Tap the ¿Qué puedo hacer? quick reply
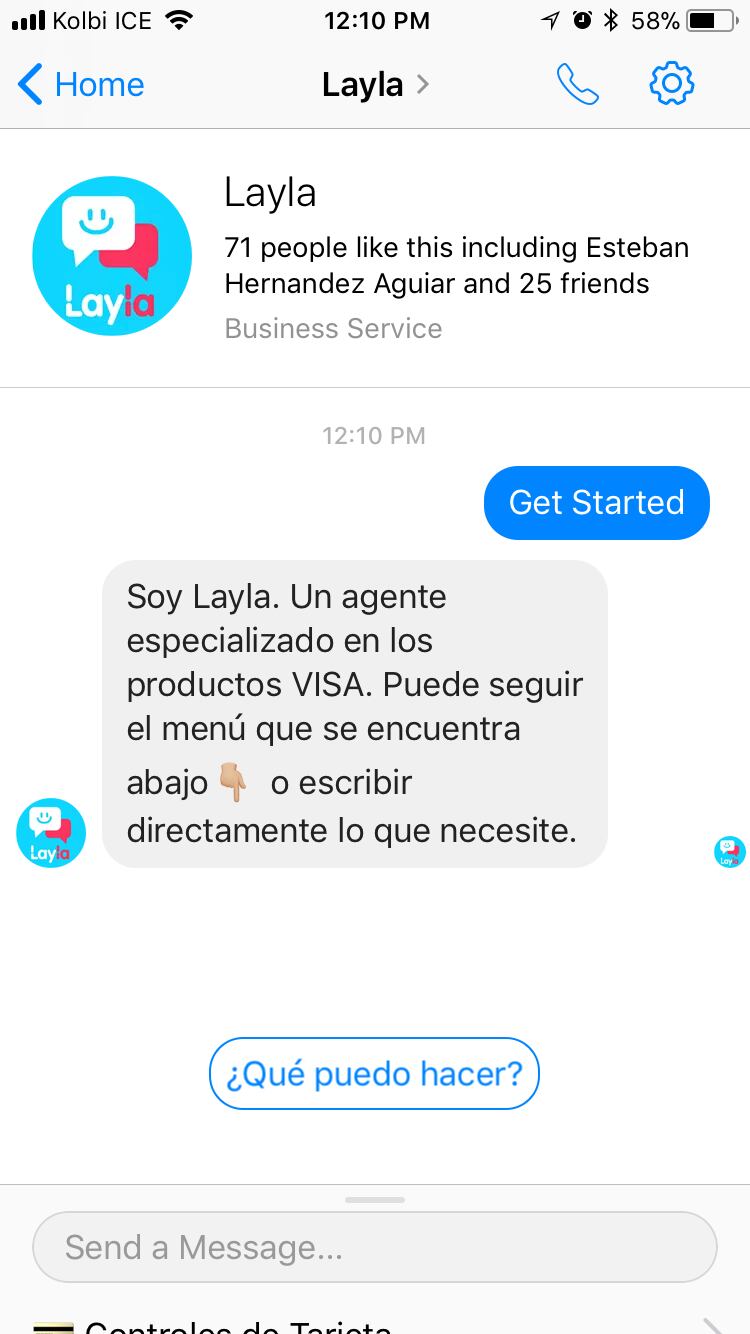This screenshot has height=1334, width=750. (x=374, y=1074)
